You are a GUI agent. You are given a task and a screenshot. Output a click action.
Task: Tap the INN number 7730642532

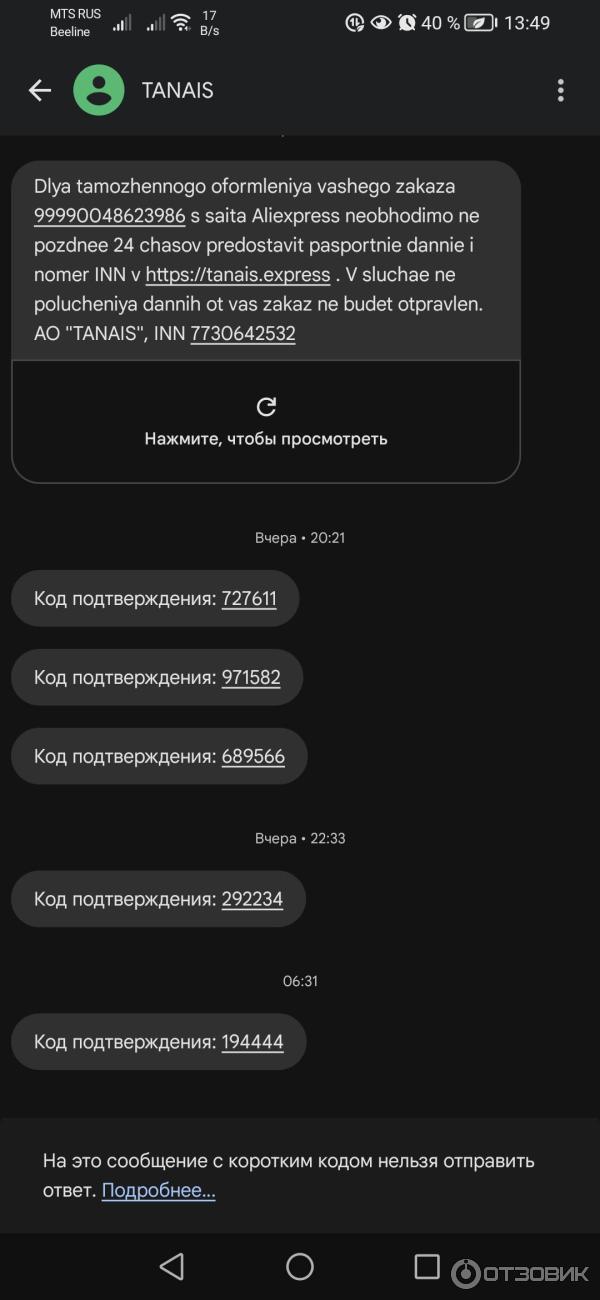click(x=243, y=334)
